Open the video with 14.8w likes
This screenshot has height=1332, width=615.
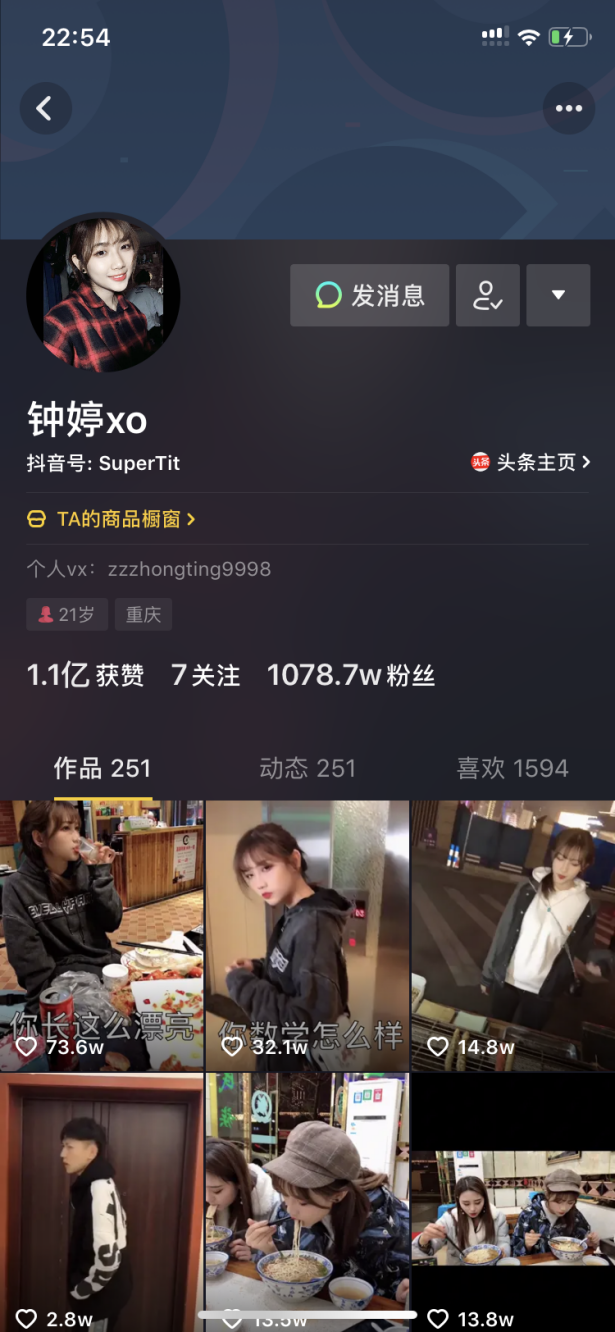(x=513, y=935)
